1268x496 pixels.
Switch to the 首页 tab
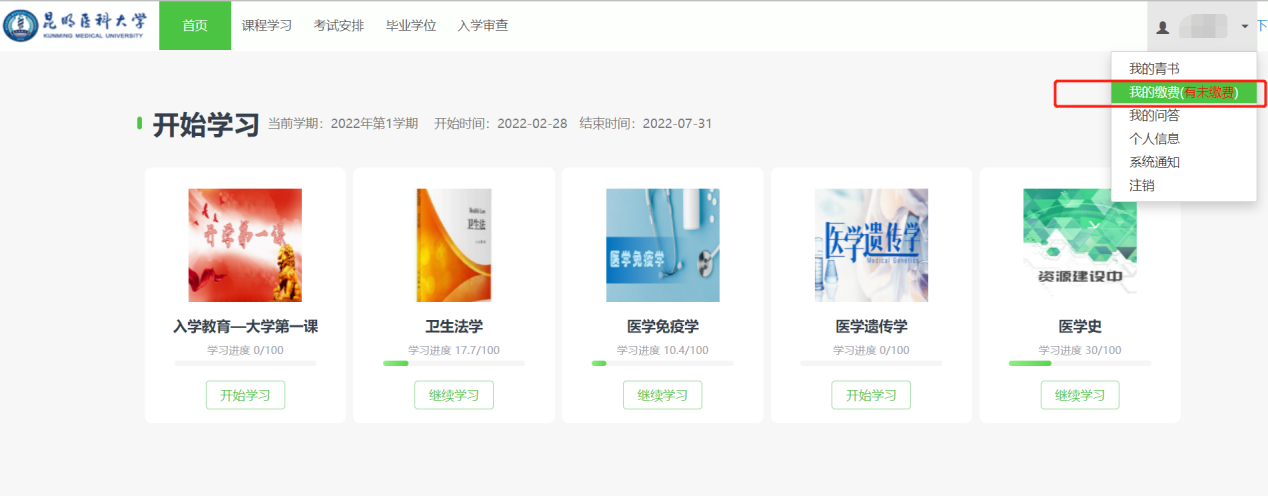coord(195,26)
